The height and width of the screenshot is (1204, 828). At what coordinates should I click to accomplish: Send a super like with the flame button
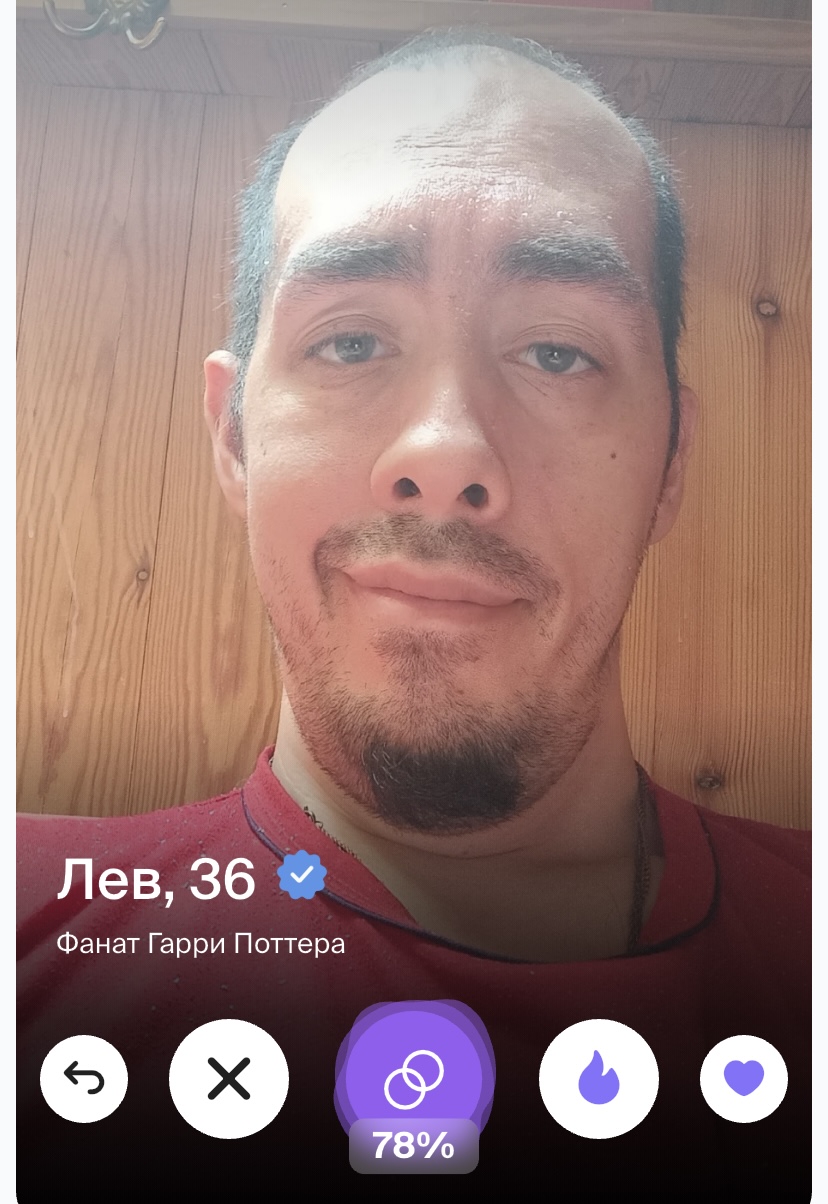coord(598,1079)
